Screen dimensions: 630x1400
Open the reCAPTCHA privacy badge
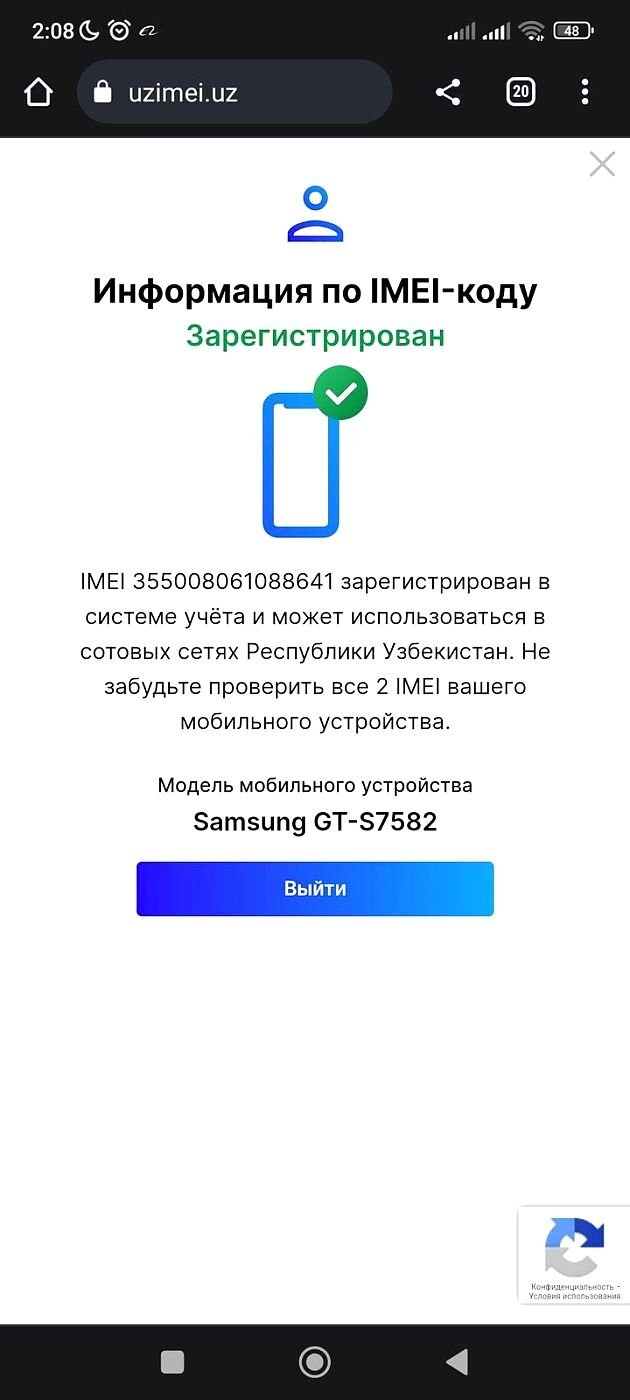pyautogui.click(x=573, y=1255)
